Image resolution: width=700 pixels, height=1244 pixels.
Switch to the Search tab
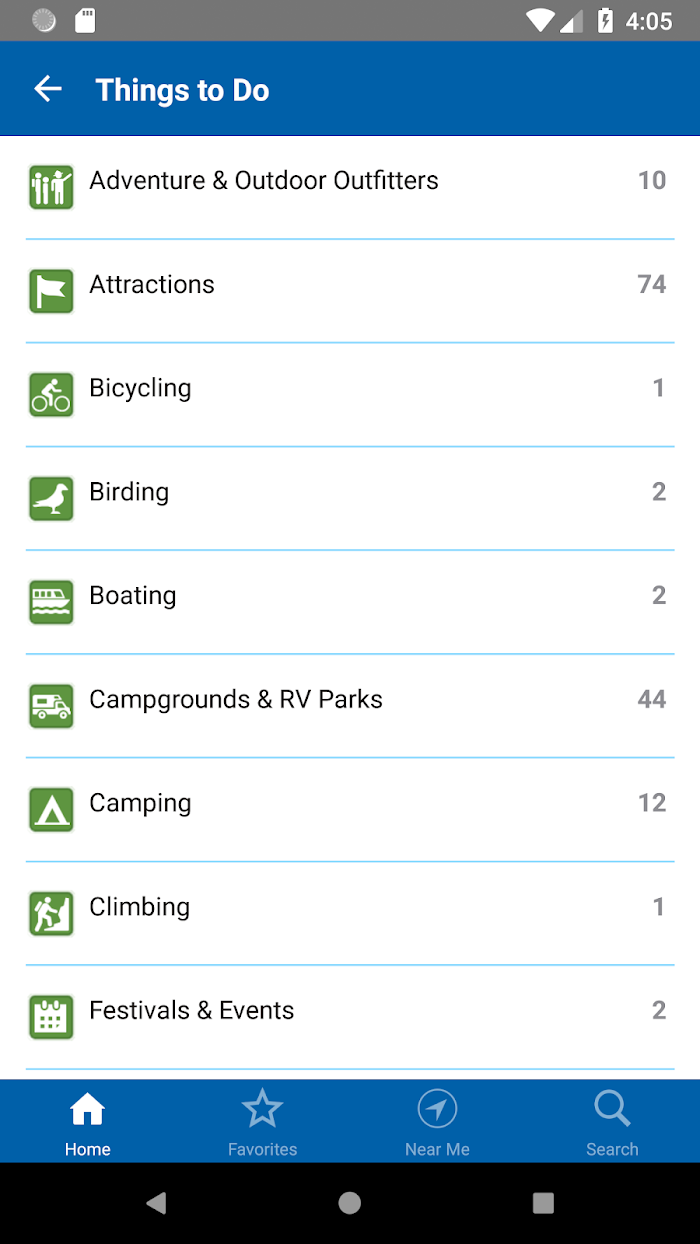coord(612,1122)
